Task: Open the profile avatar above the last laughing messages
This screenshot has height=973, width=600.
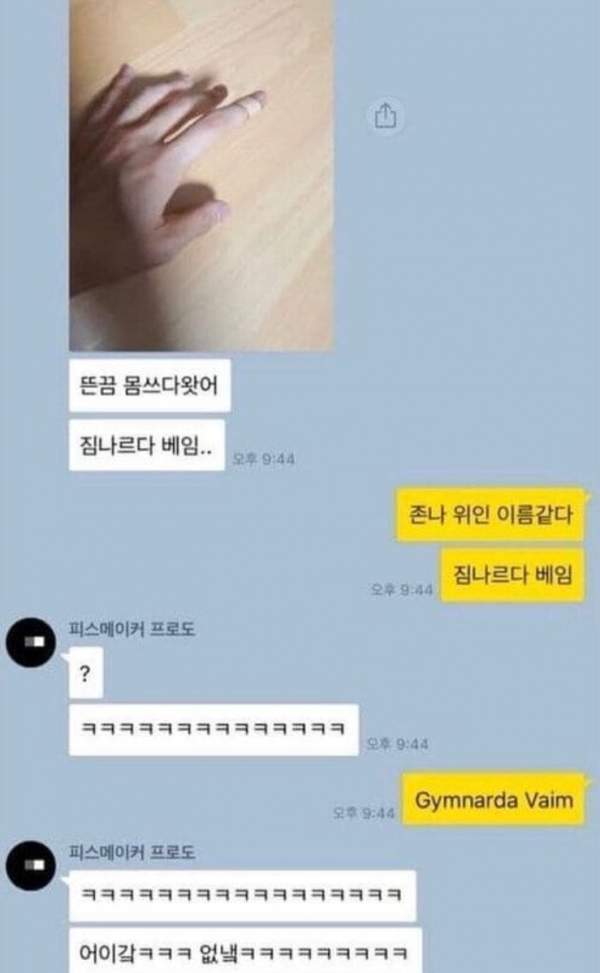Action: point(31,866)
